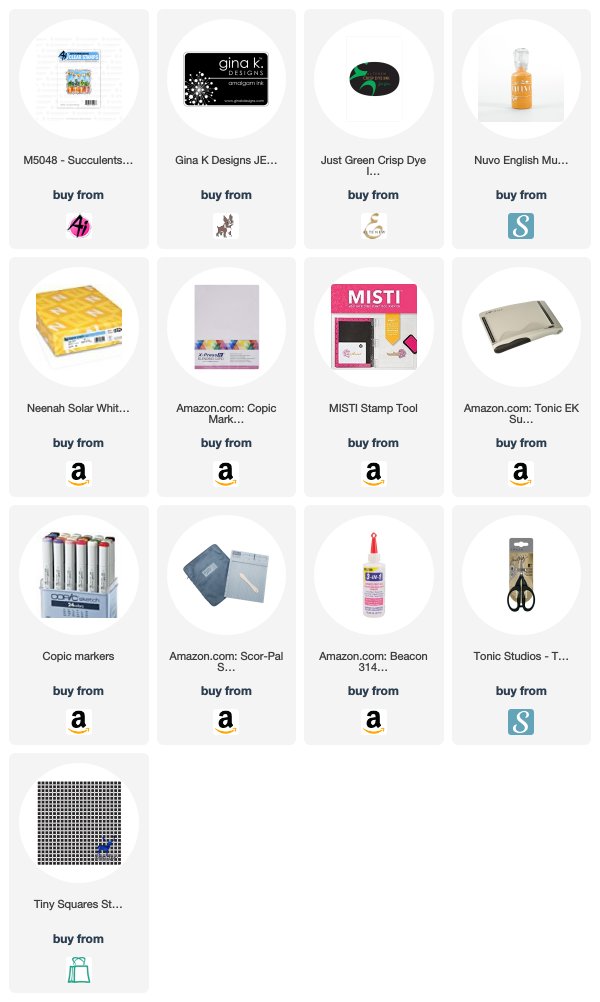
Task: Buy MISTI Stamp Tool from Amazon icon
Action: point(374,474)
